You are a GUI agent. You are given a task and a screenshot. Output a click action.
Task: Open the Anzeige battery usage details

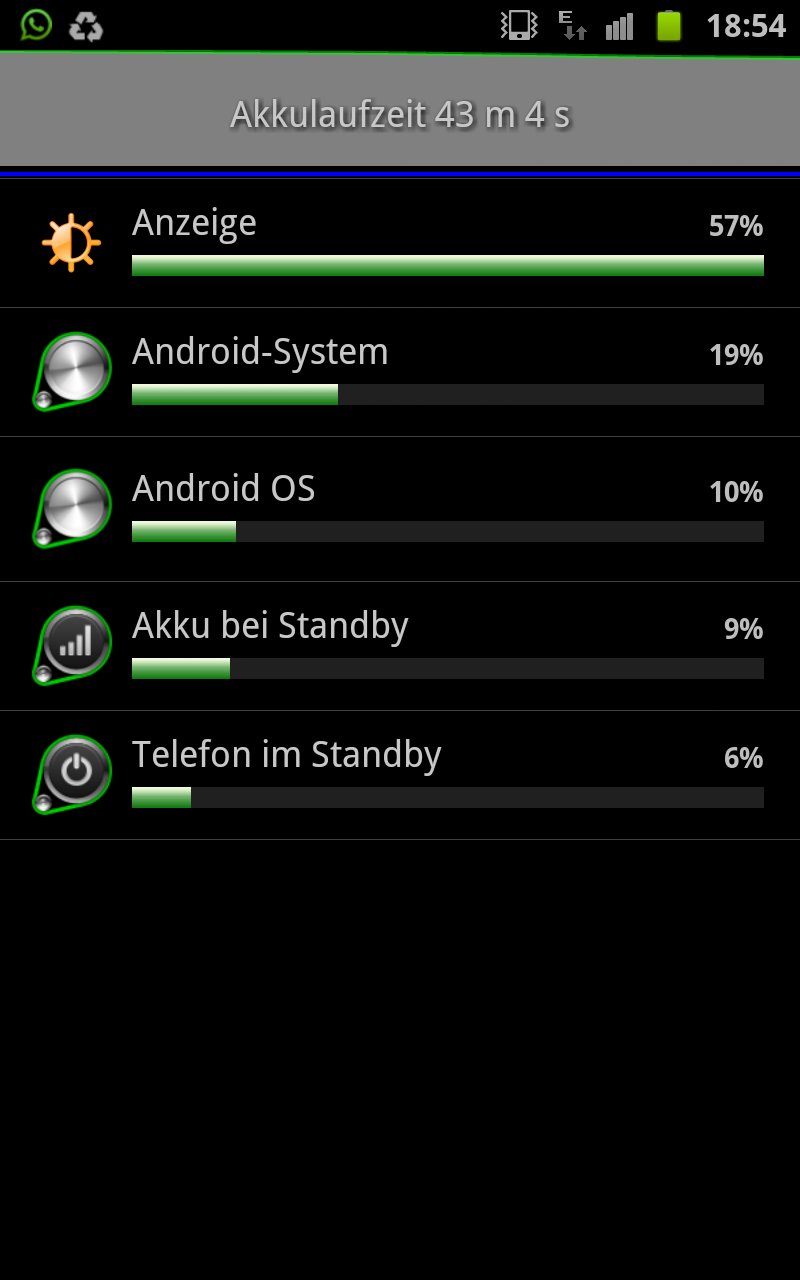point(400,243)
